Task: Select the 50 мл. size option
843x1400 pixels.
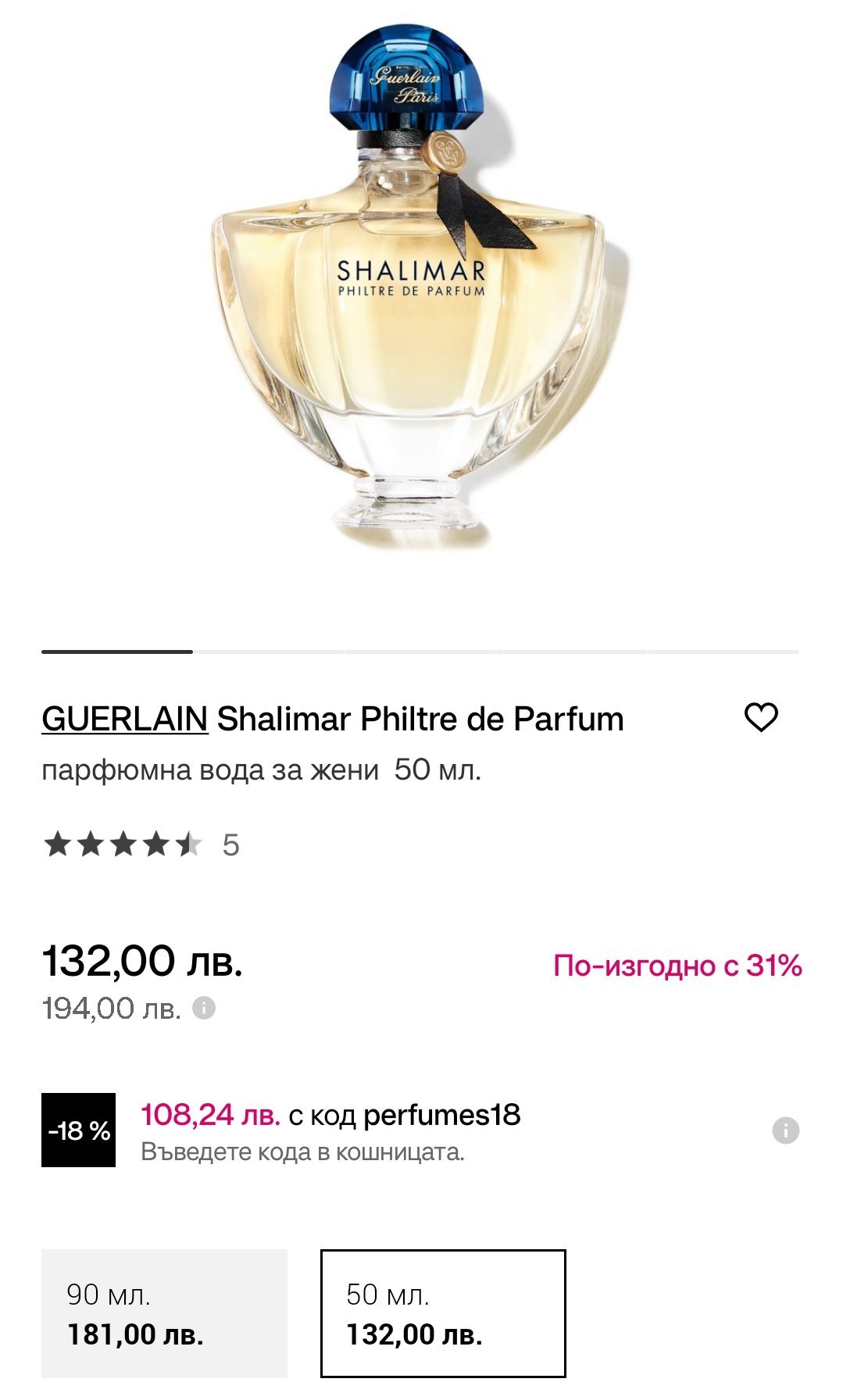Action: [x=443, y=1314]
